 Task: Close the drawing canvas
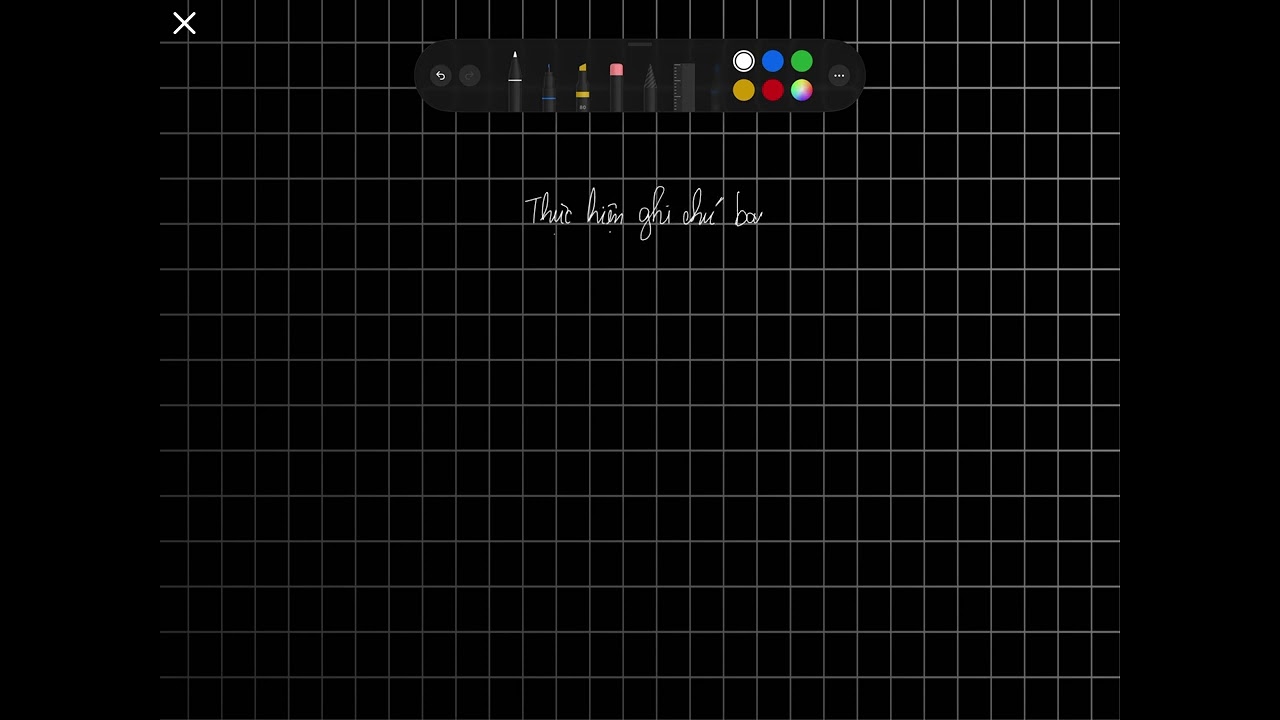[184, 24]
